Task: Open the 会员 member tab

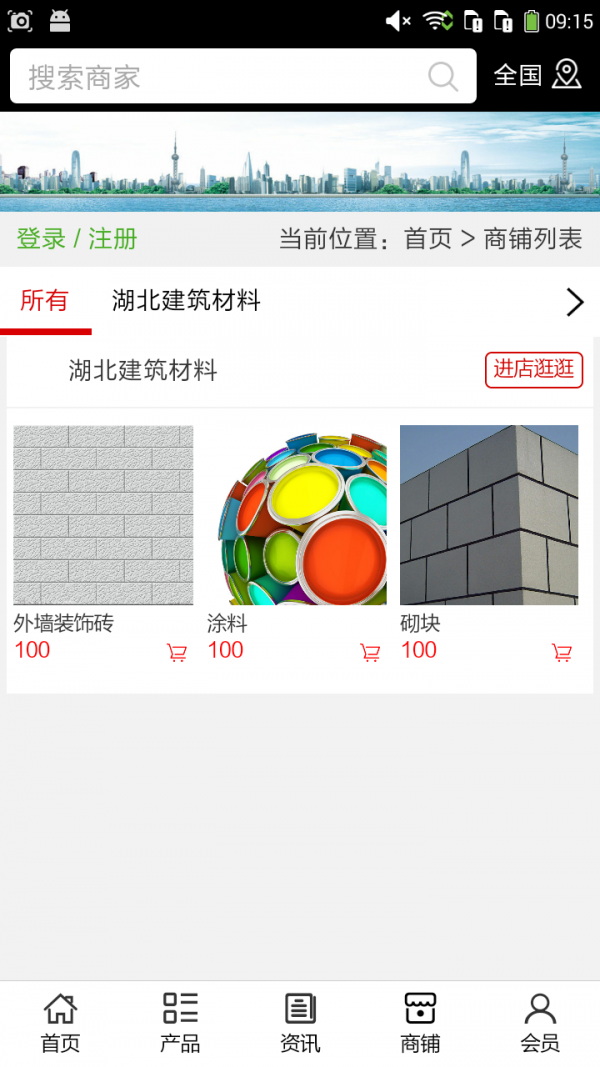Action: click(540, 1023)
